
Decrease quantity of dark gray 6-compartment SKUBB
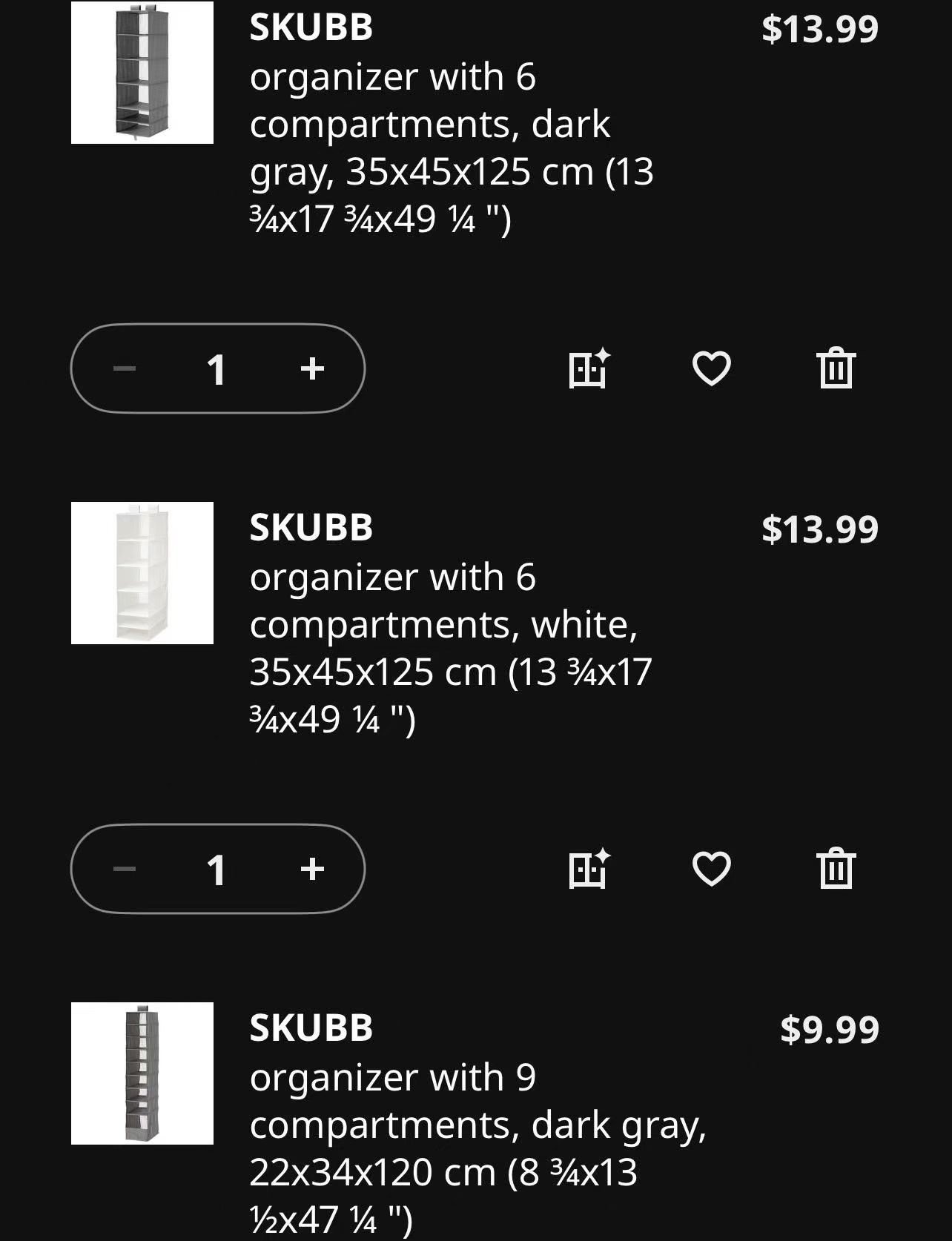[125, 368]
